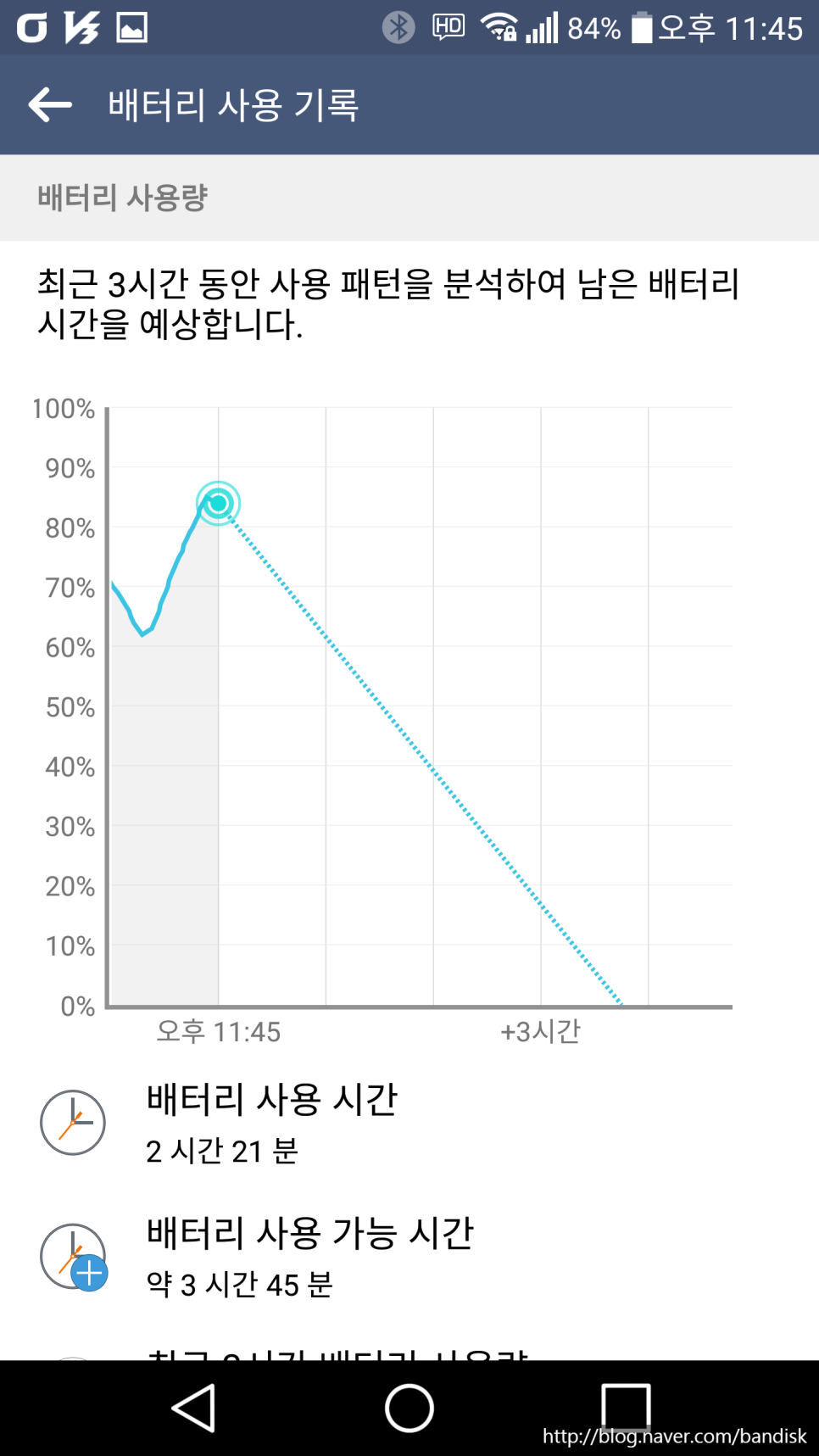
Task: Go to the home screen
Action: [x=409, y=1408]
